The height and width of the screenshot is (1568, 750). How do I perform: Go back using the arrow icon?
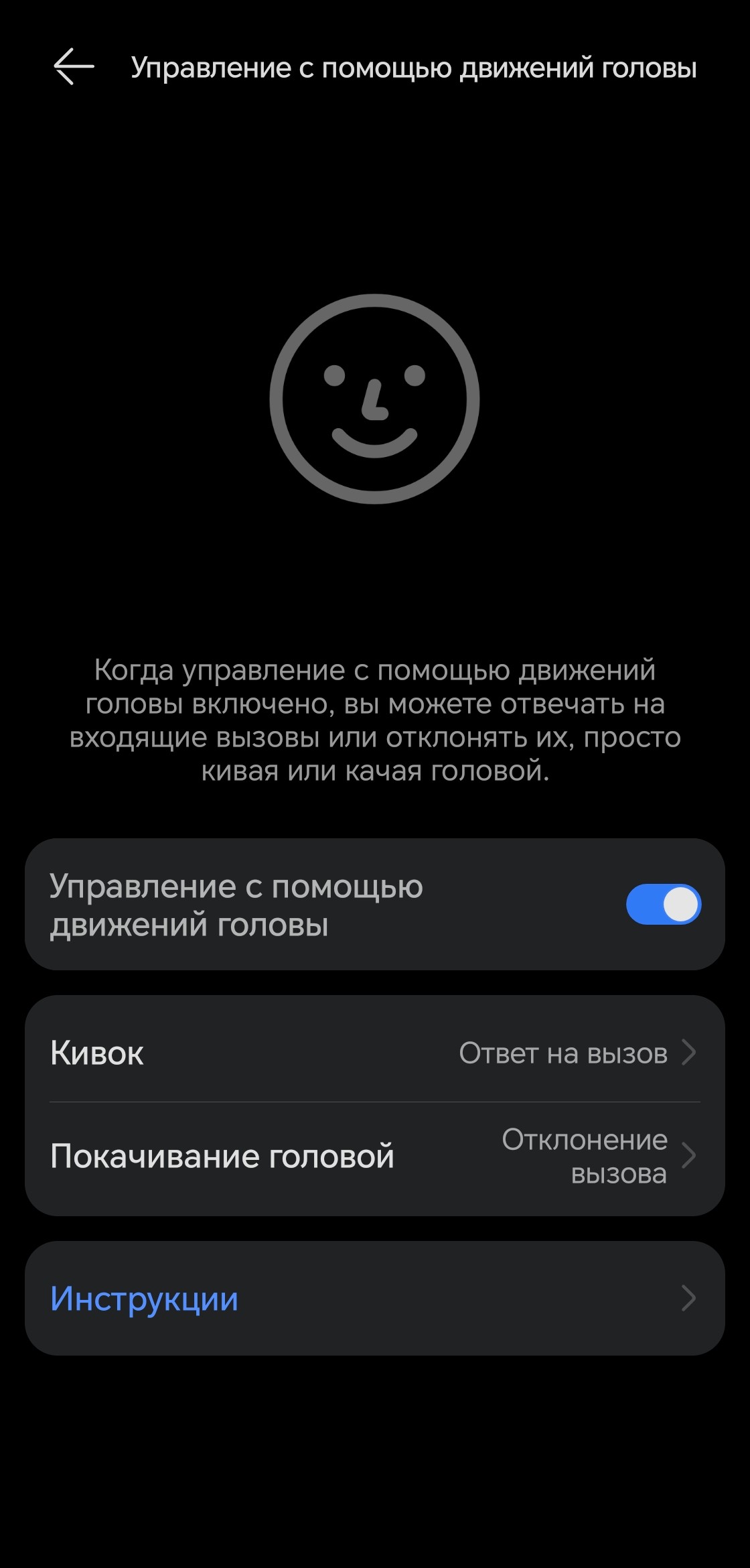click(74, 67)
